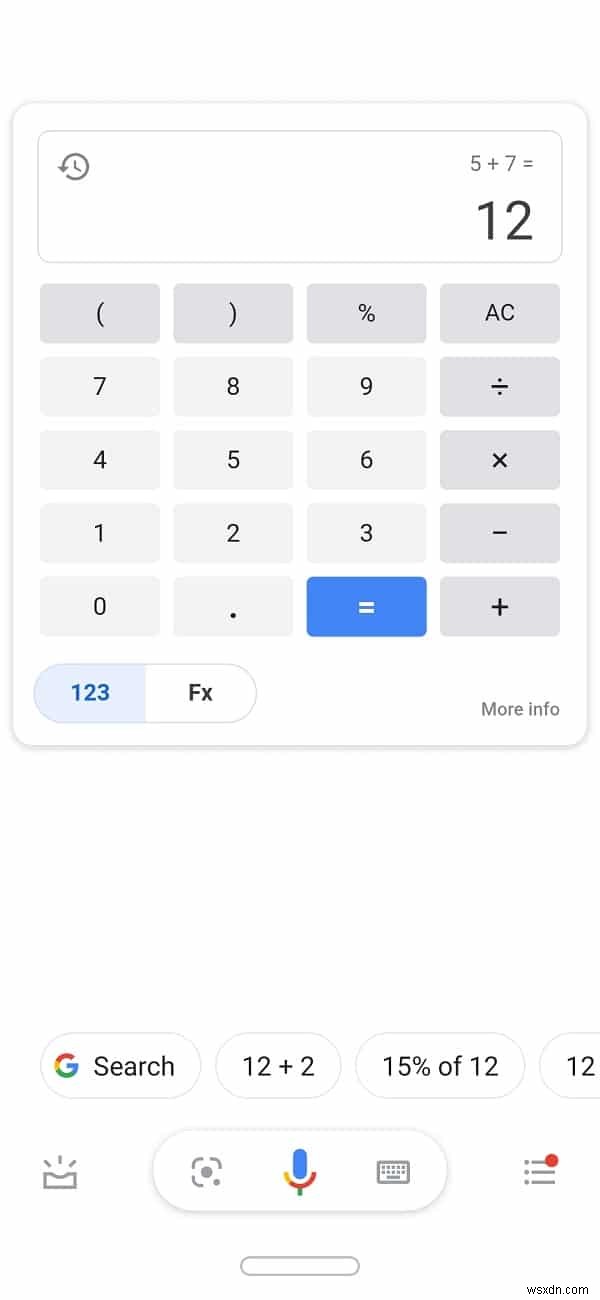Viewport: 600px width, 1300px height.
Task: Open the More info link
Action: 520,709
